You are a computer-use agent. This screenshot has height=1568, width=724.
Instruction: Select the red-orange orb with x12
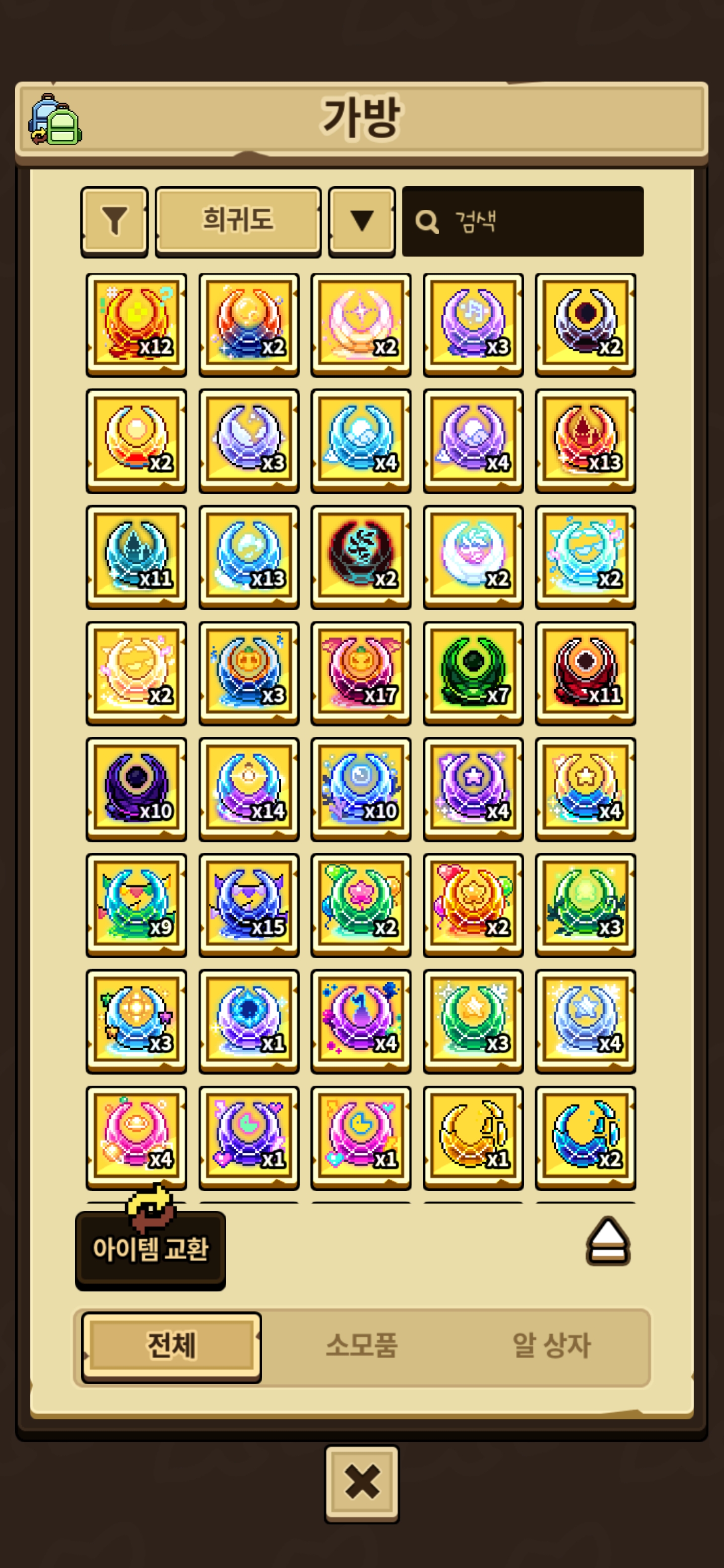tap(136, 325)
